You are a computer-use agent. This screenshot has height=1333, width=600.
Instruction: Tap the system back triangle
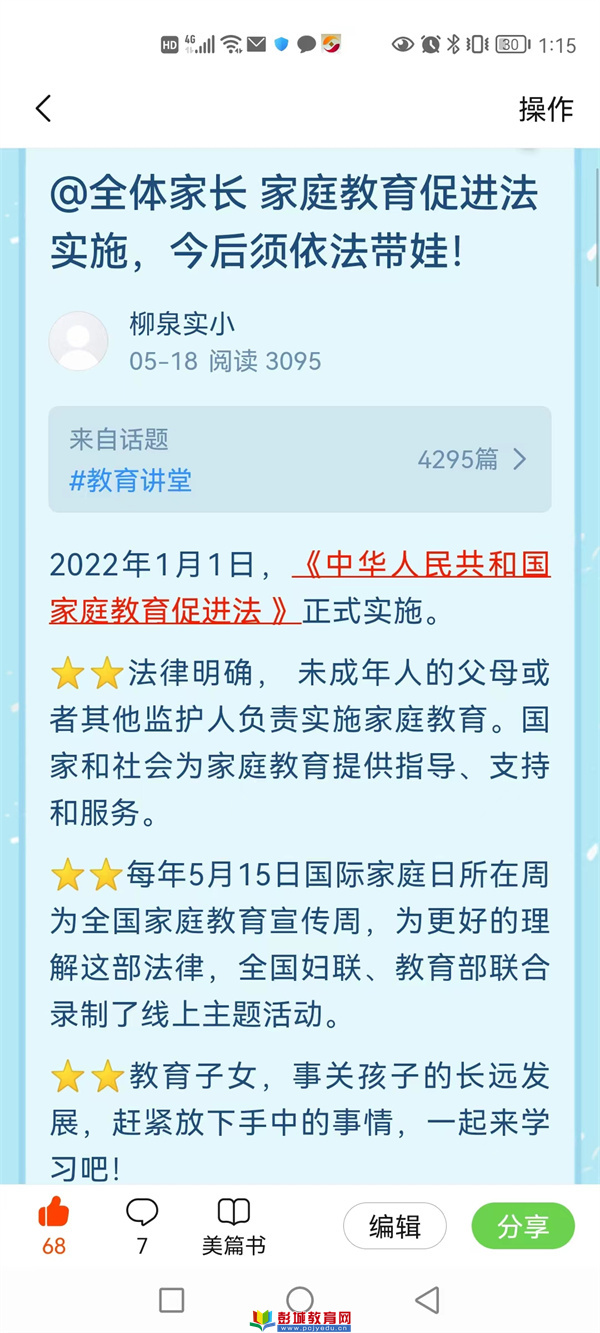(x=428, y=1299)
